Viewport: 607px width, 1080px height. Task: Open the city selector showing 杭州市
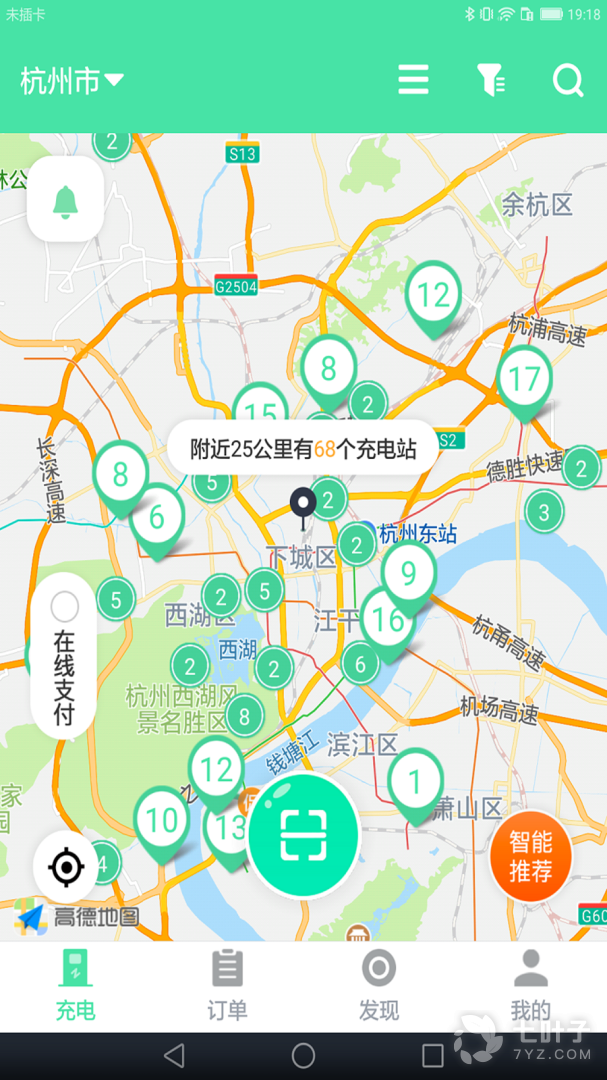click(72, 81)
